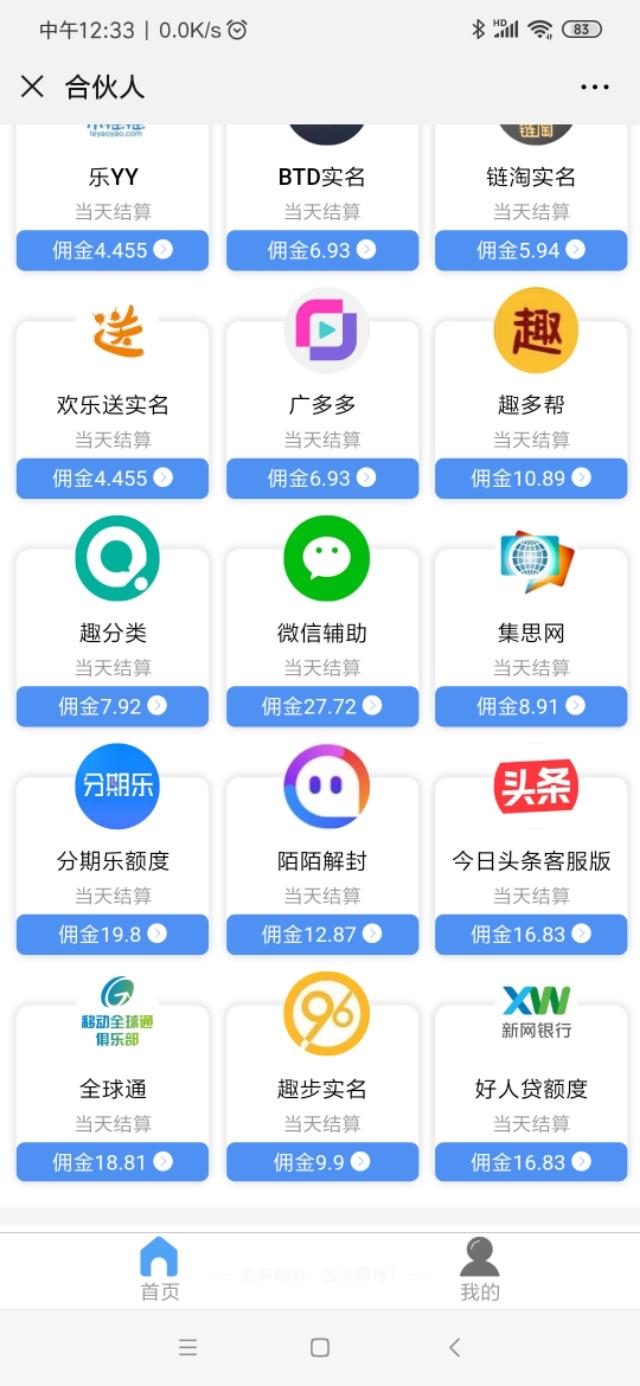Tap the 佣金27.72 button
The width and height of the screenshot is (640, 1386).
tap(322, 706)
